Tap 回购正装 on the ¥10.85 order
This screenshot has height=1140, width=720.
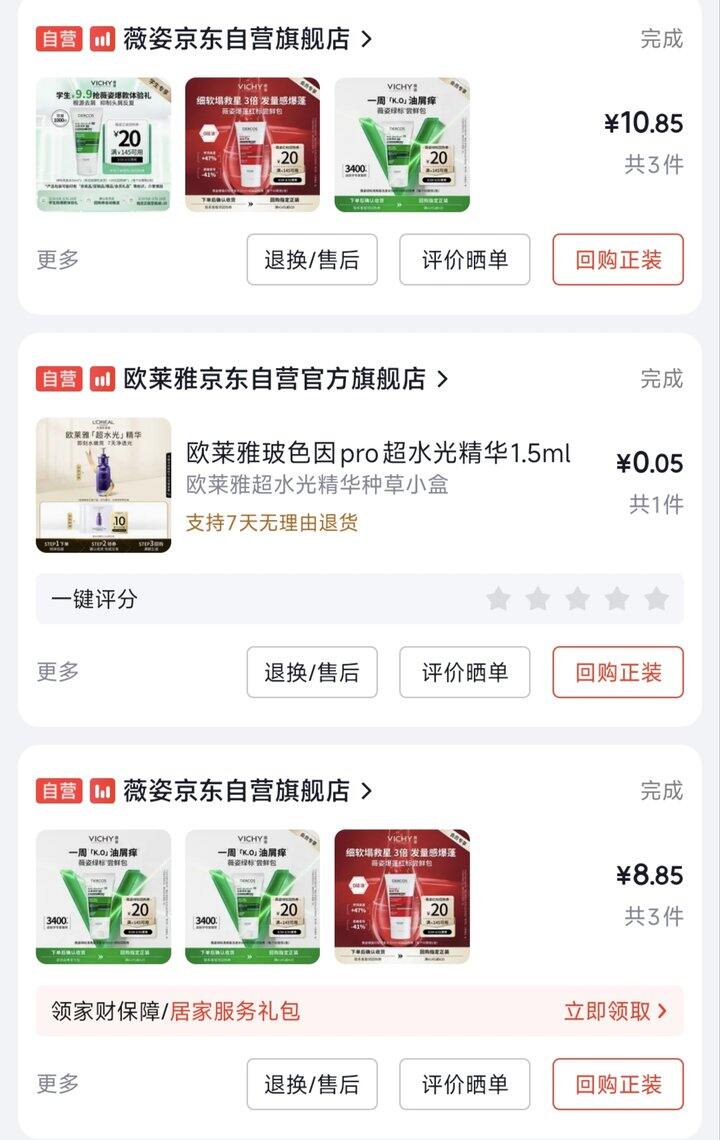(x=618, y=260)
